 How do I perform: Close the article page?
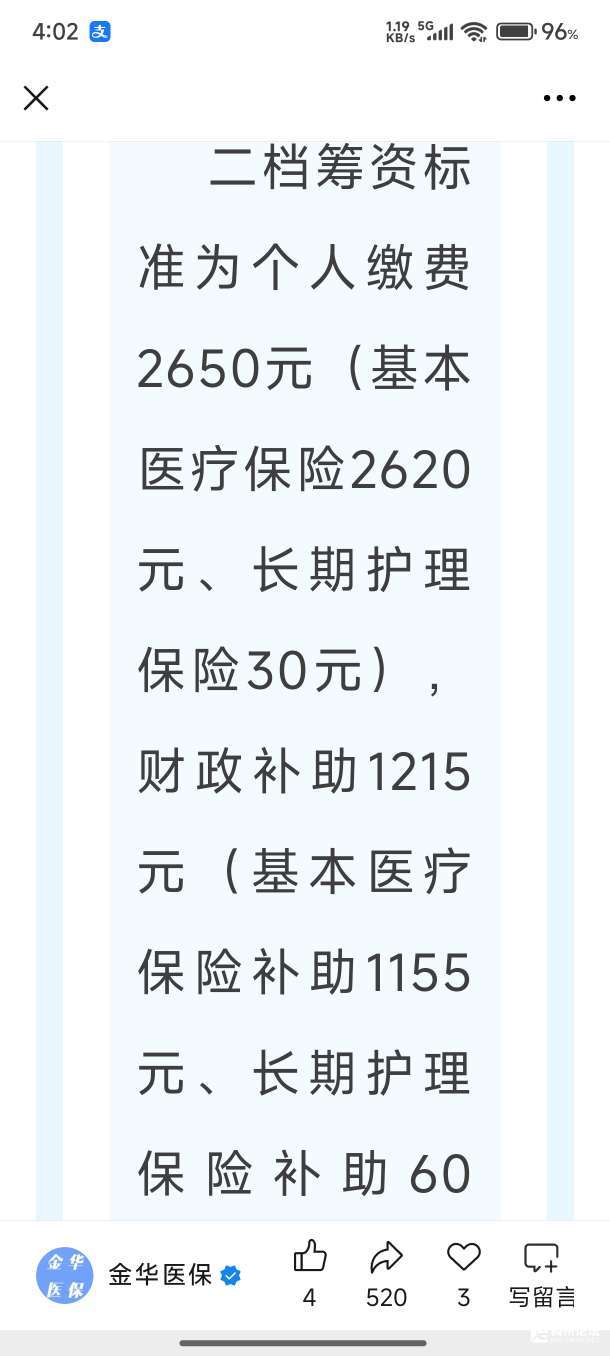coord(36,98)
